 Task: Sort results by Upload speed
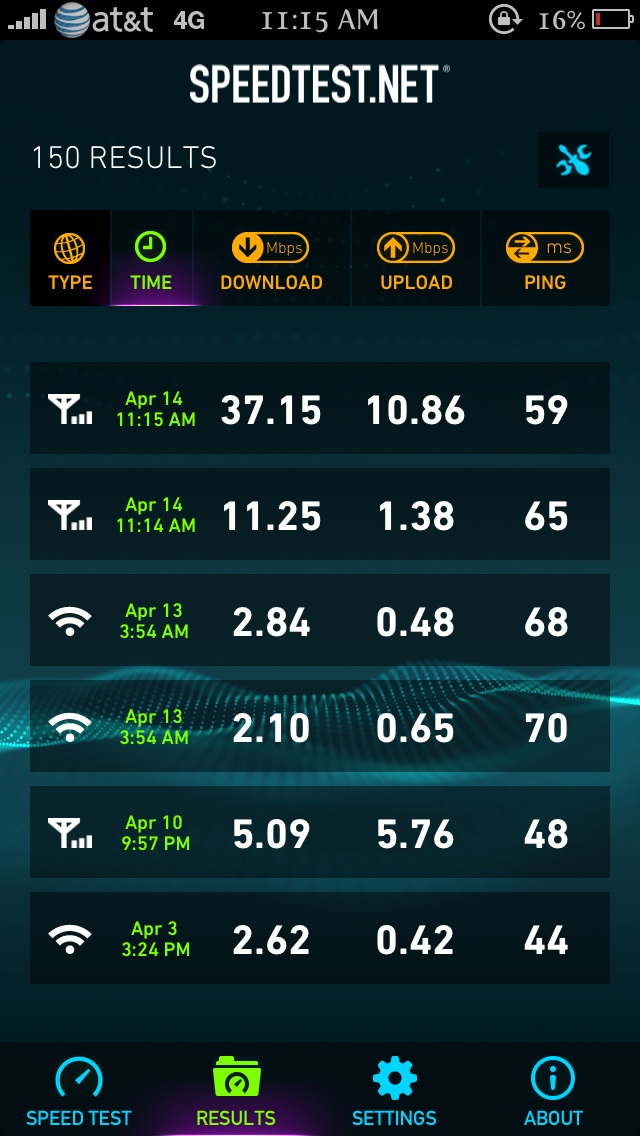click(x=416, y=258)
